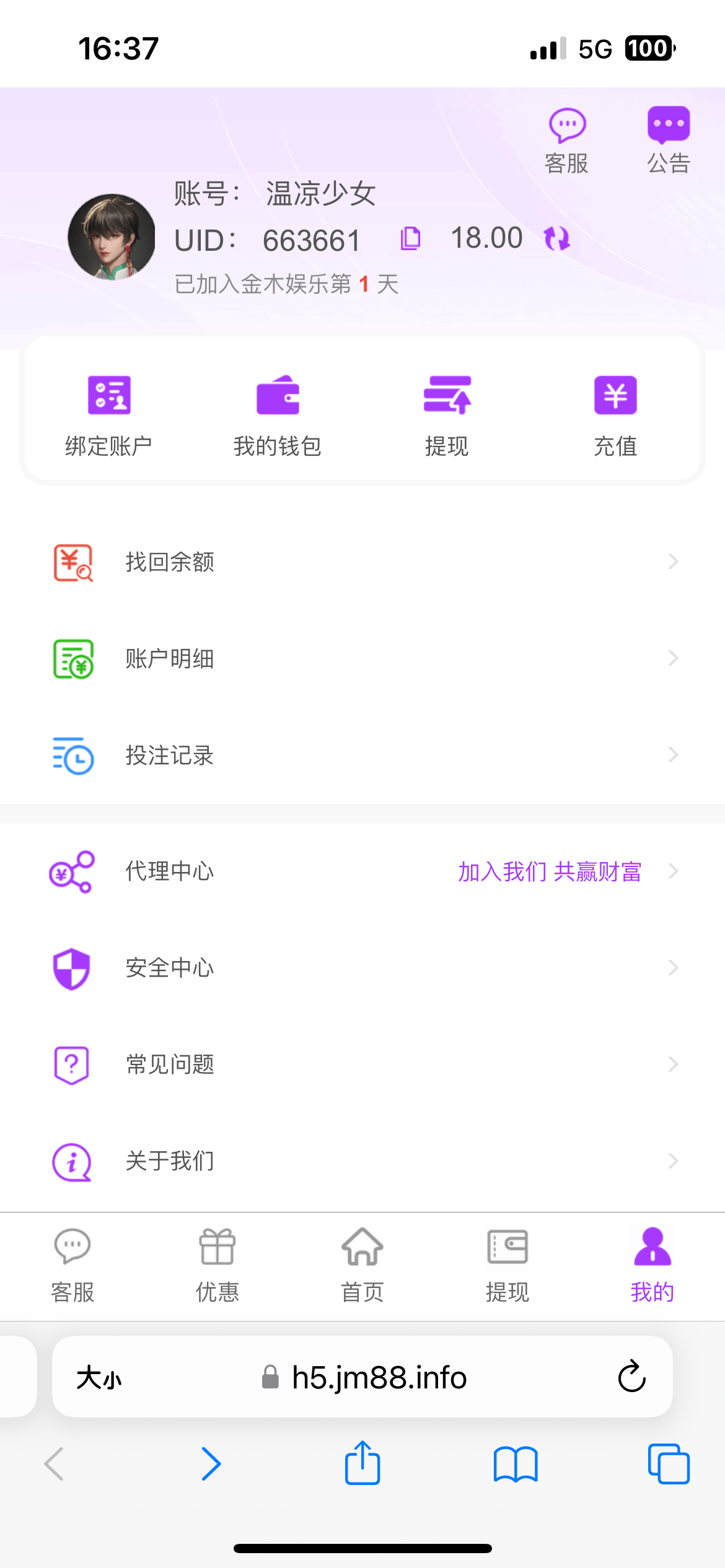Image resolution: width=725 pixels, height=1568 pixels.
Task: Tap the 充值 recharge button
Action: coord(615,416)
